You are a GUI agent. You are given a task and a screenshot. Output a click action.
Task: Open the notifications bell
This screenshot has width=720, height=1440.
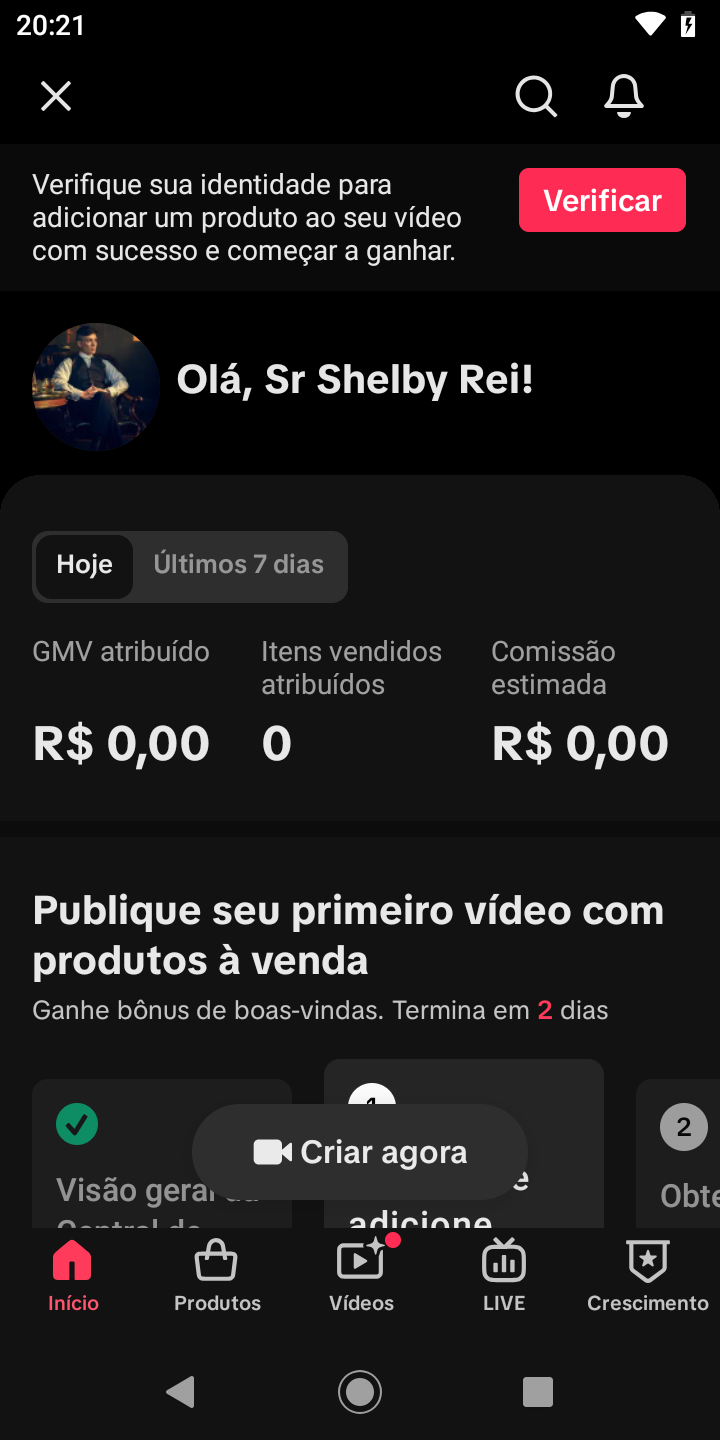pos(624,96)
